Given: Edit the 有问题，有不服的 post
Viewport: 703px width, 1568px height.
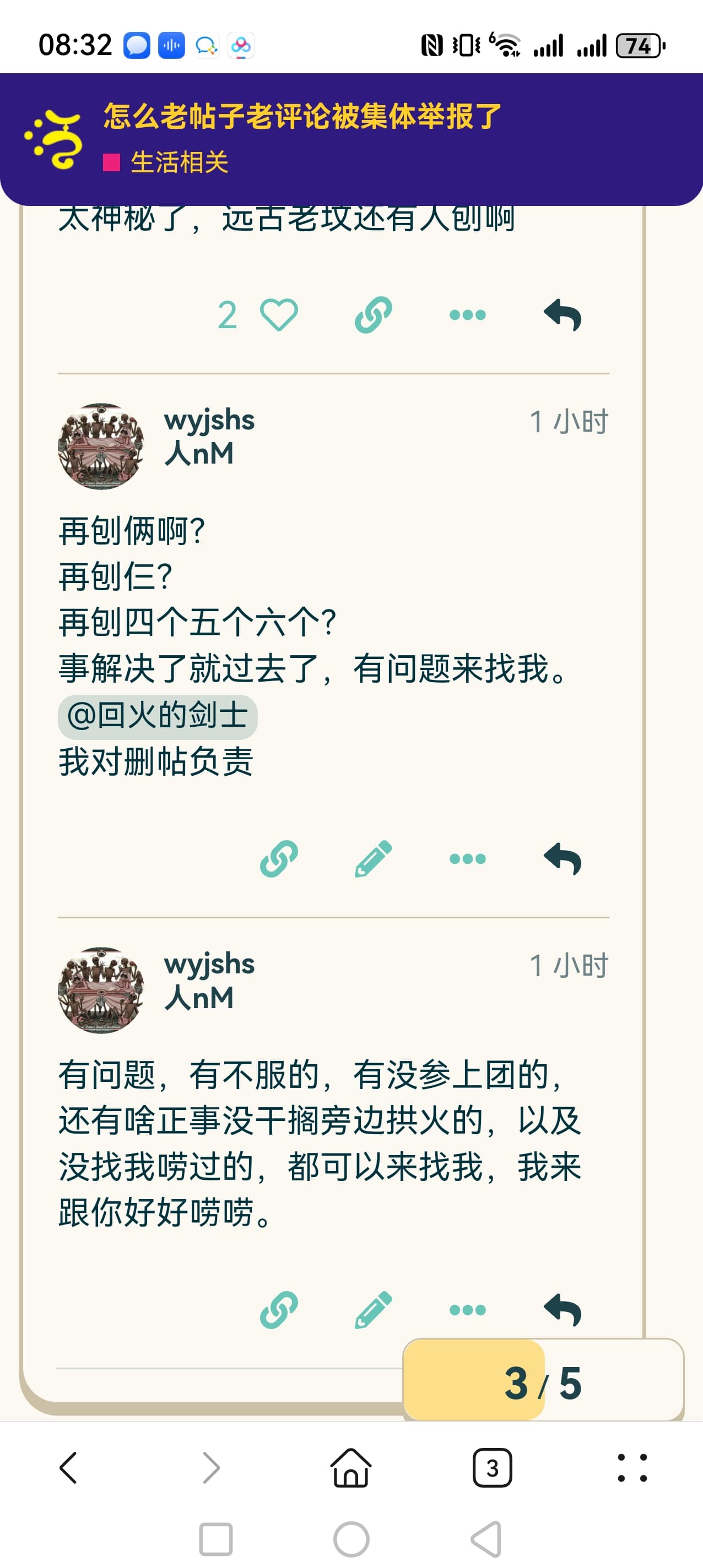Looking at the screenshot, I should (x=373, y=1309).
